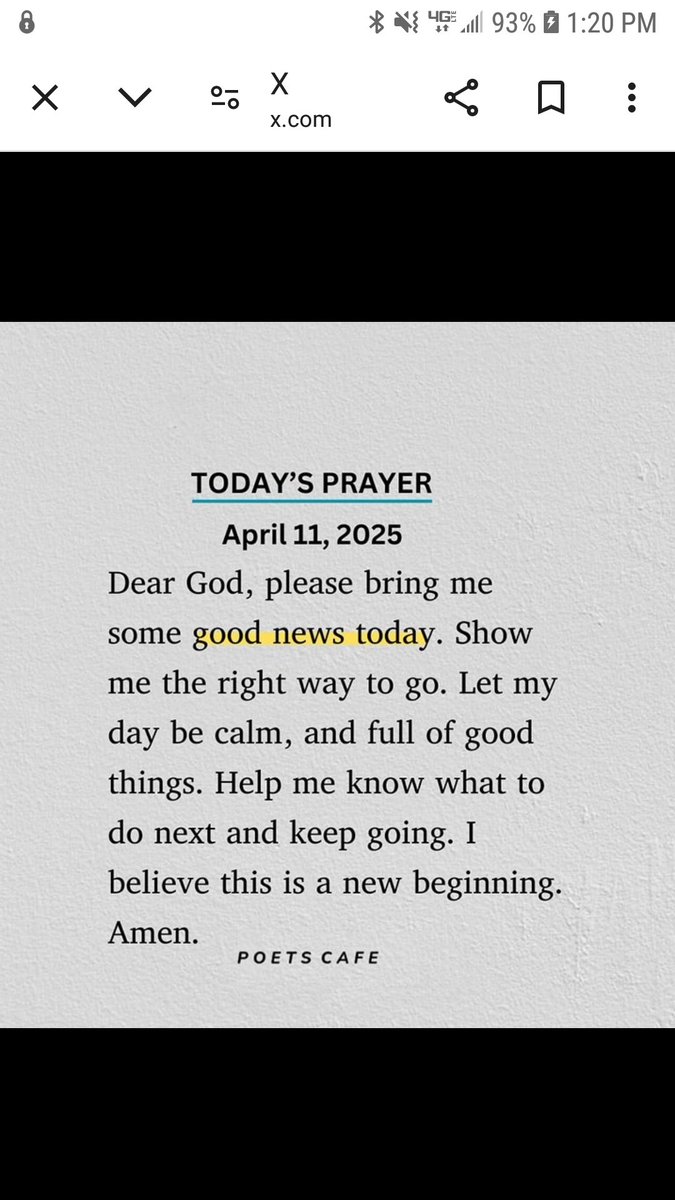The image size is (675, 1200).
Task: Open the three-dot overflow menu
Action: pyautogui.click(x=631, y=98)
